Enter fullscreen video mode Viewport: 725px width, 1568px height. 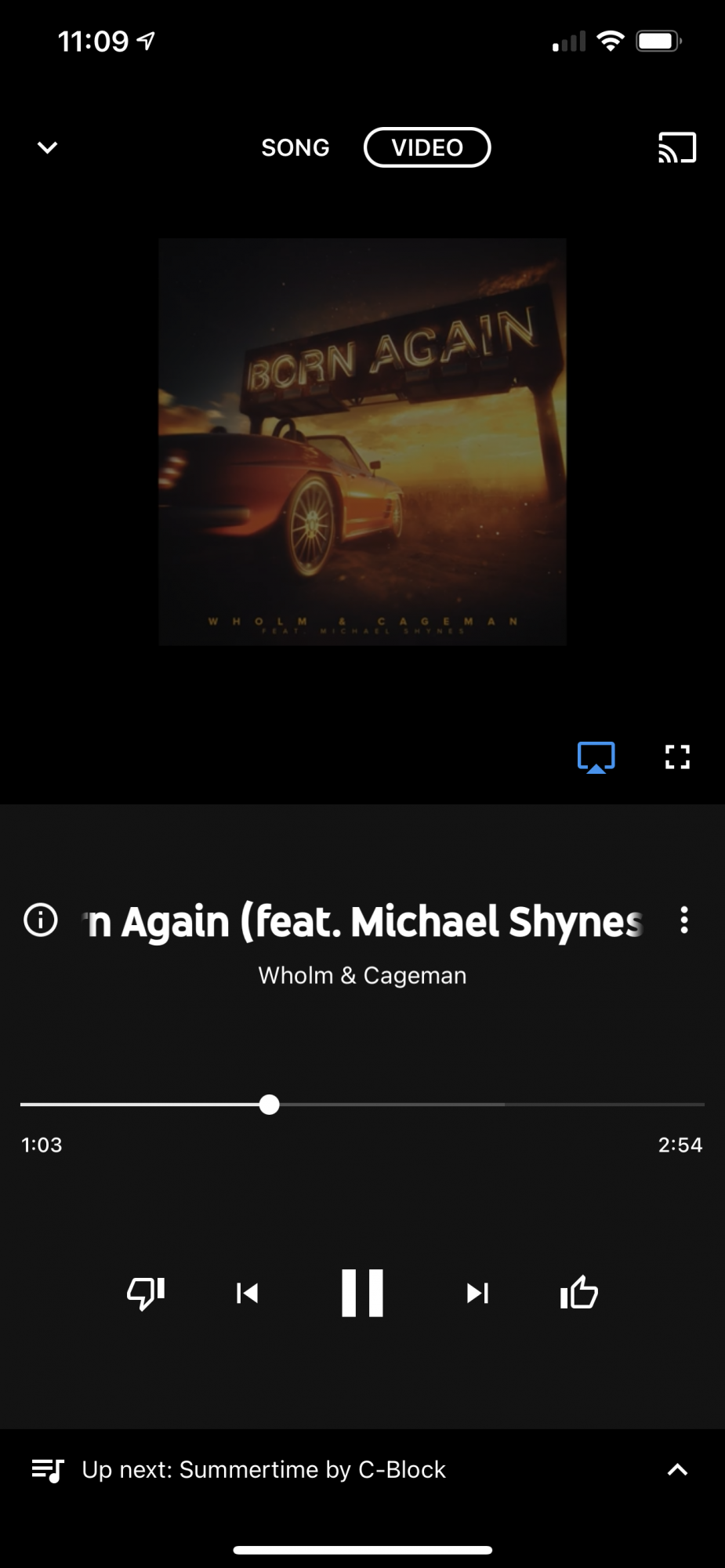point(677,757)
